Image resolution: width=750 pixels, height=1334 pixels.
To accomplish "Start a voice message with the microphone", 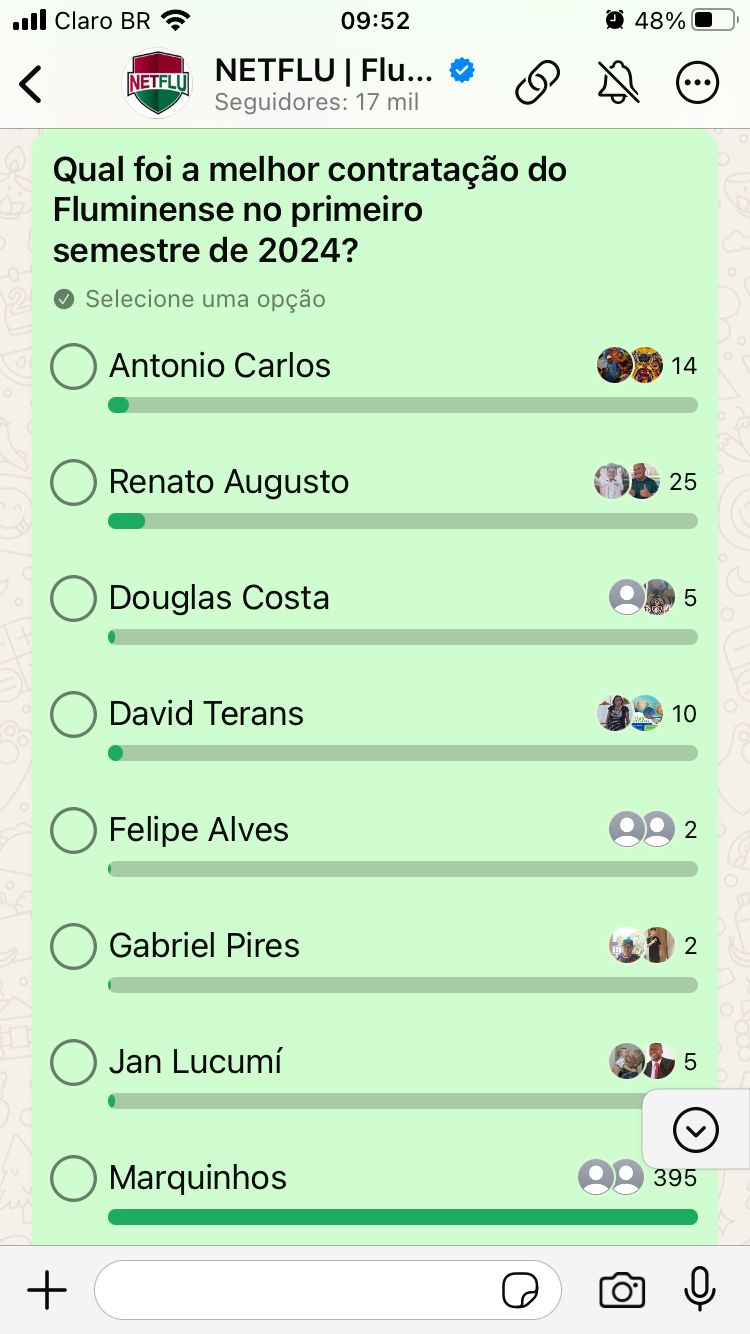I will click(x=700, y=1289).
